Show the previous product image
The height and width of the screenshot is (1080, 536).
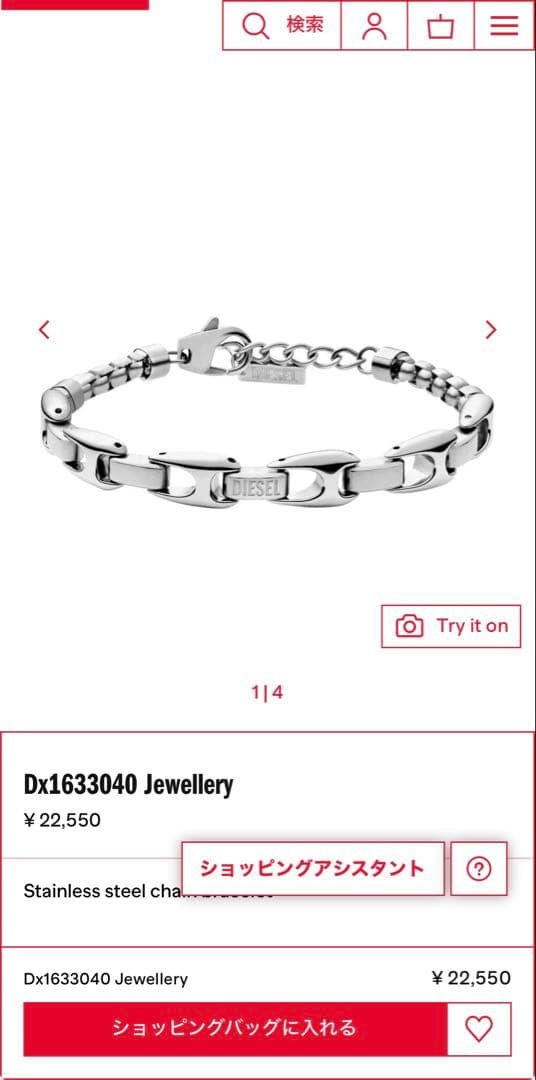click(x=44, y=330)
